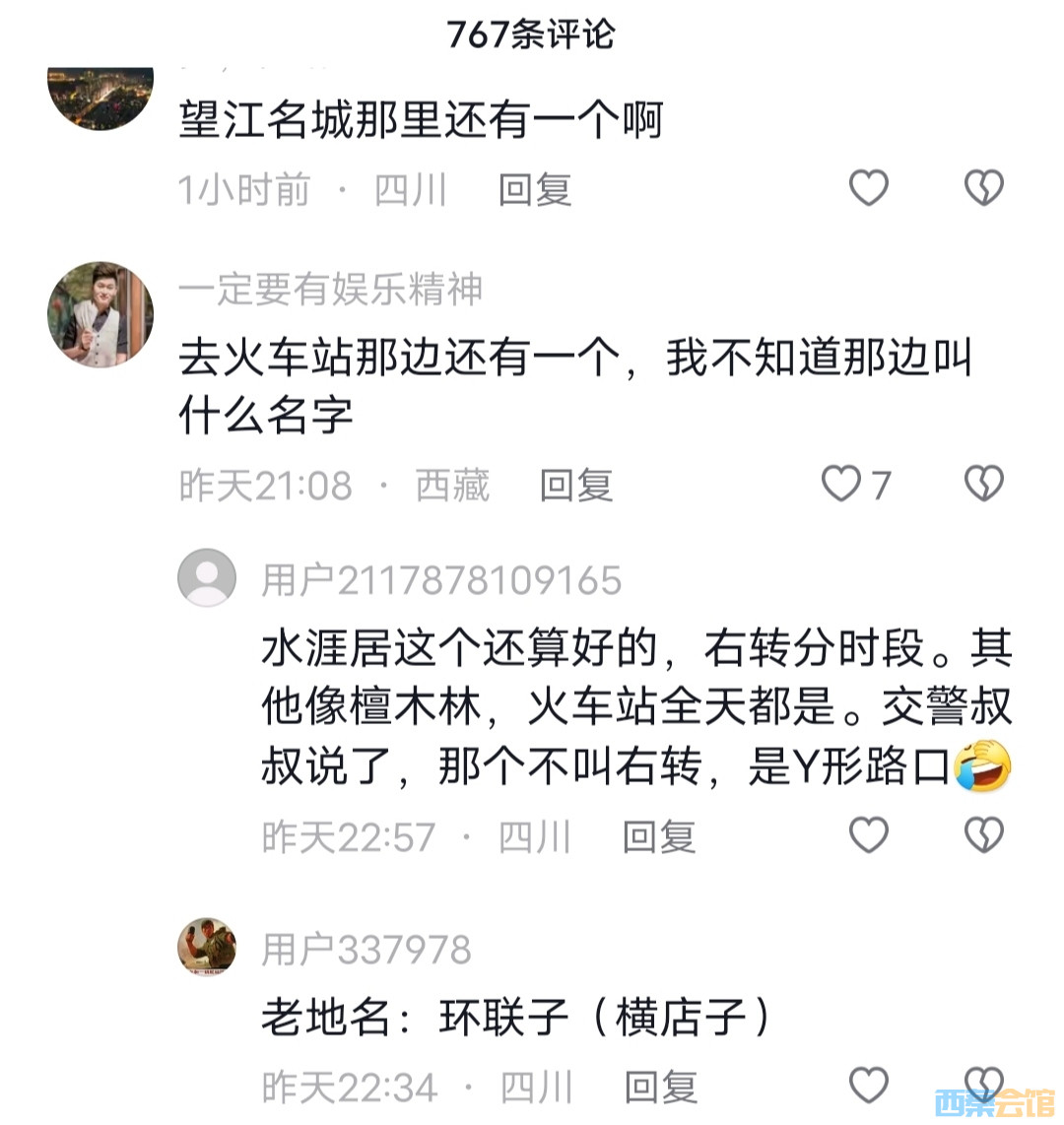Dislike the 水涯居 comment
The height and width of the screenshot is (1125, 1064).
click(983, 834)
